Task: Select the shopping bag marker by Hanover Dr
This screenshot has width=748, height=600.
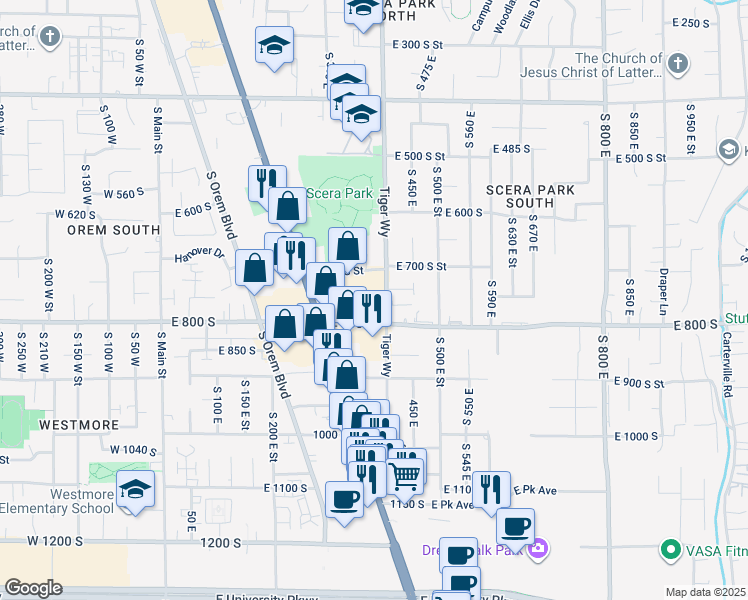Action: (x=254, y=267)
